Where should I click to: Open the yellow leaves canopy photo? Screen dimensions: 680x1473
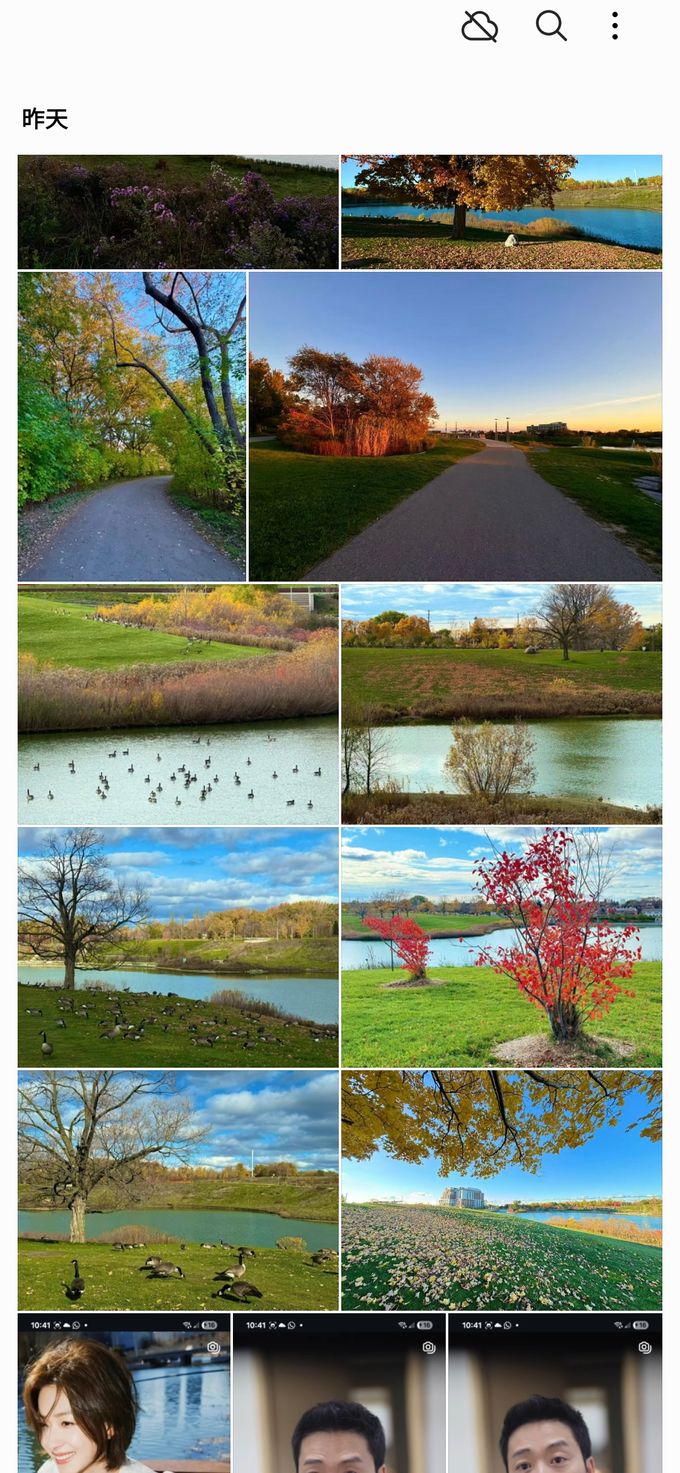pyautogui.click(x=501, y=1190)
